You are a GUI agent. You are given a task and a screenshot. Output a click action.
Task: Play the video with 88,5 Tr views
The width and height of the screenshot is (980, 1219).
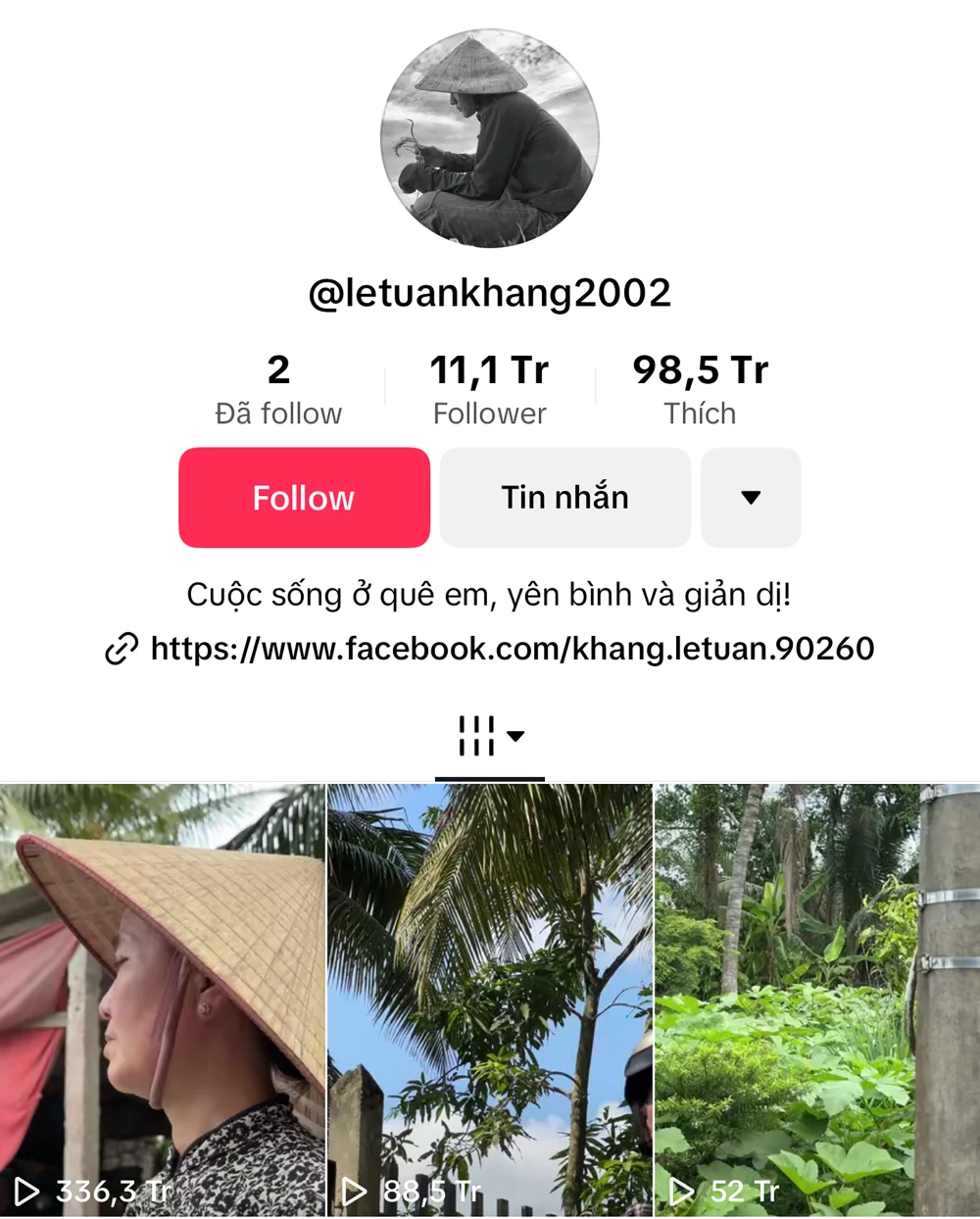tap(489, 1000)
